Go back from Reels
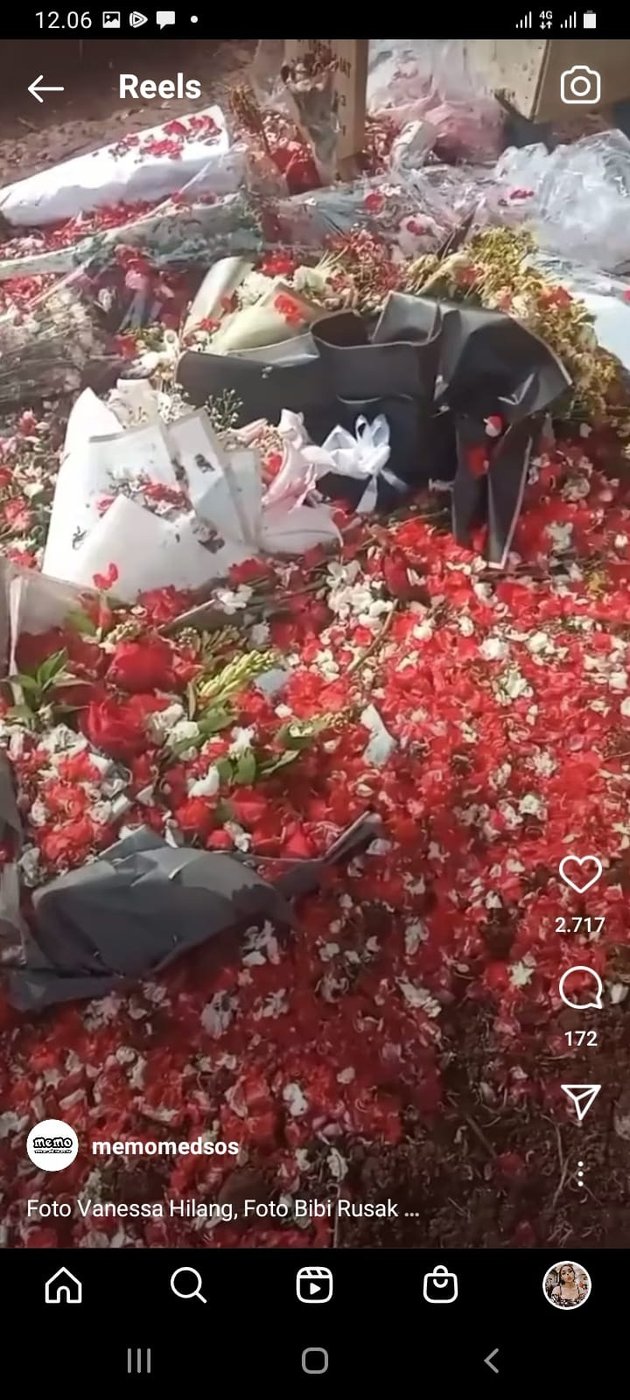 45,88
